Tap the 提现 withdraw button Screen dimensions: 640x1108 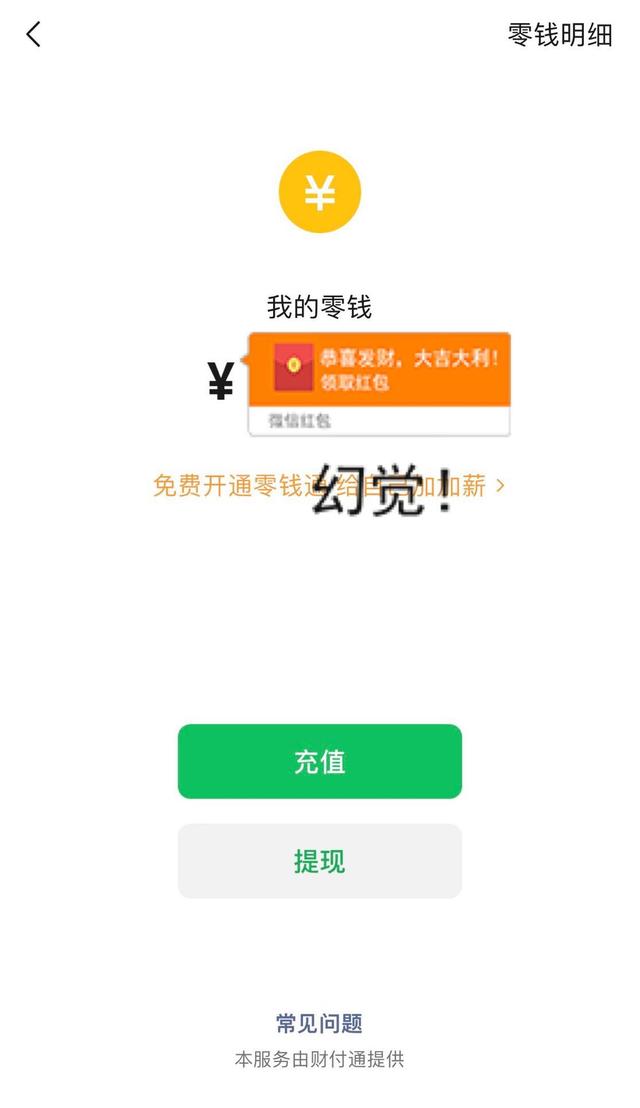319,861
